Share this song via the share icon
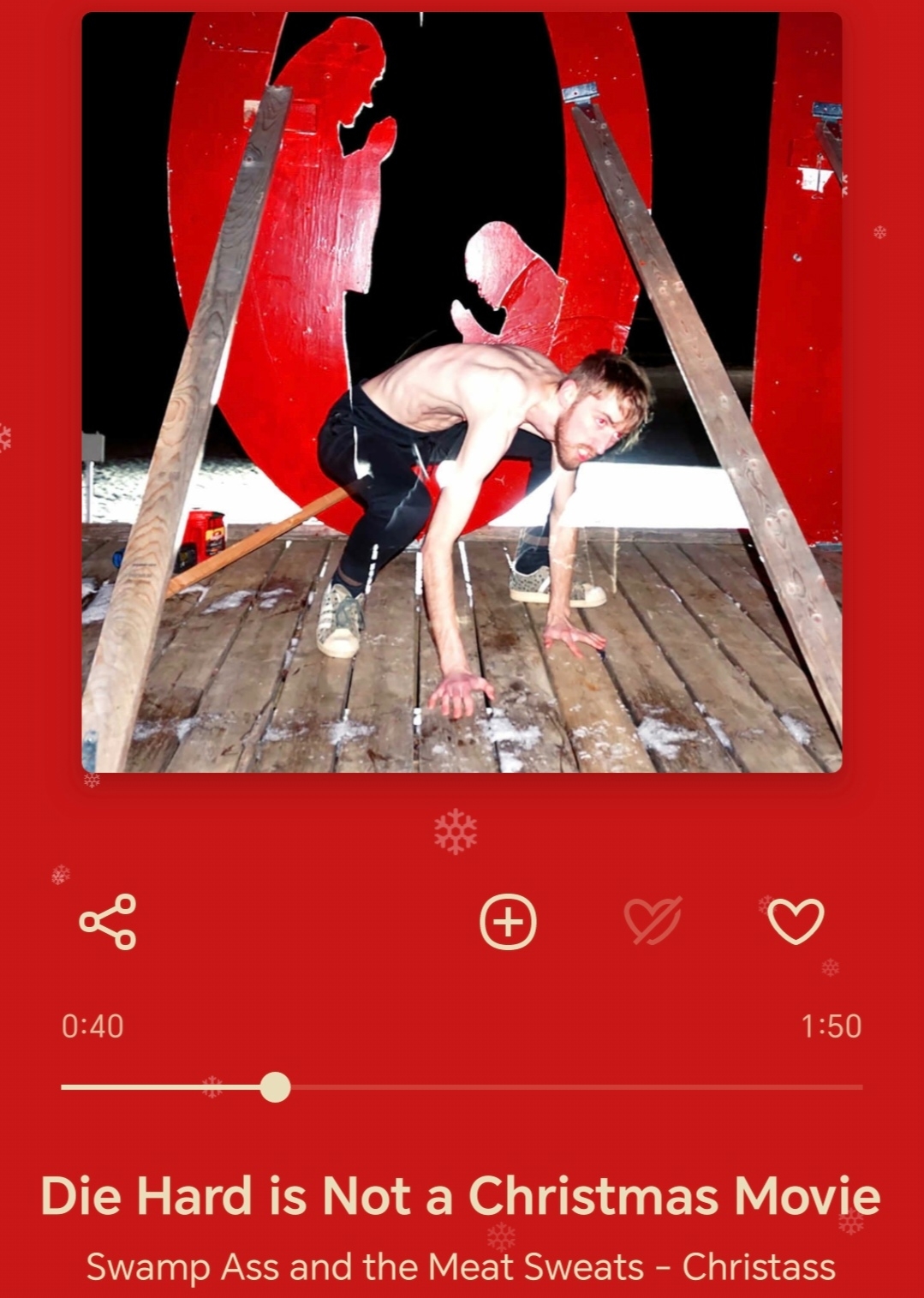 point(108,922)
